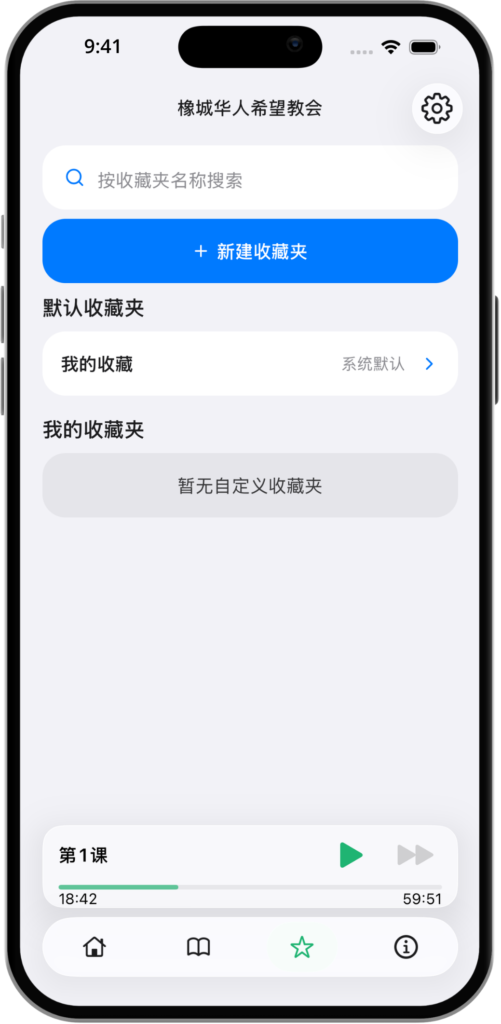Create a folder with 新建收藏夹
The image size is (501, 1024).
point(250,251)
